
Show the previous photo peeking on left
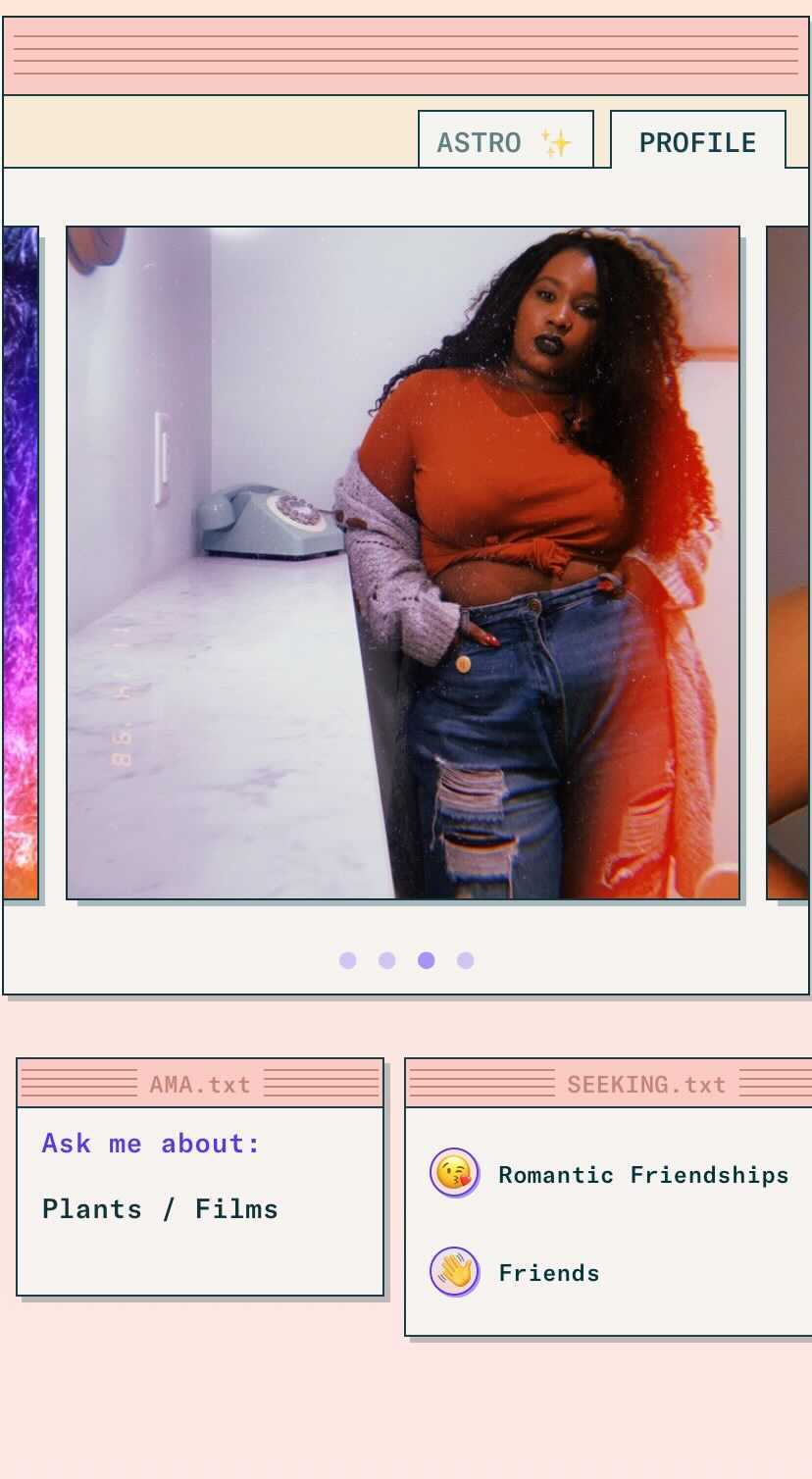pyautogui.click(x=21, y=563)
